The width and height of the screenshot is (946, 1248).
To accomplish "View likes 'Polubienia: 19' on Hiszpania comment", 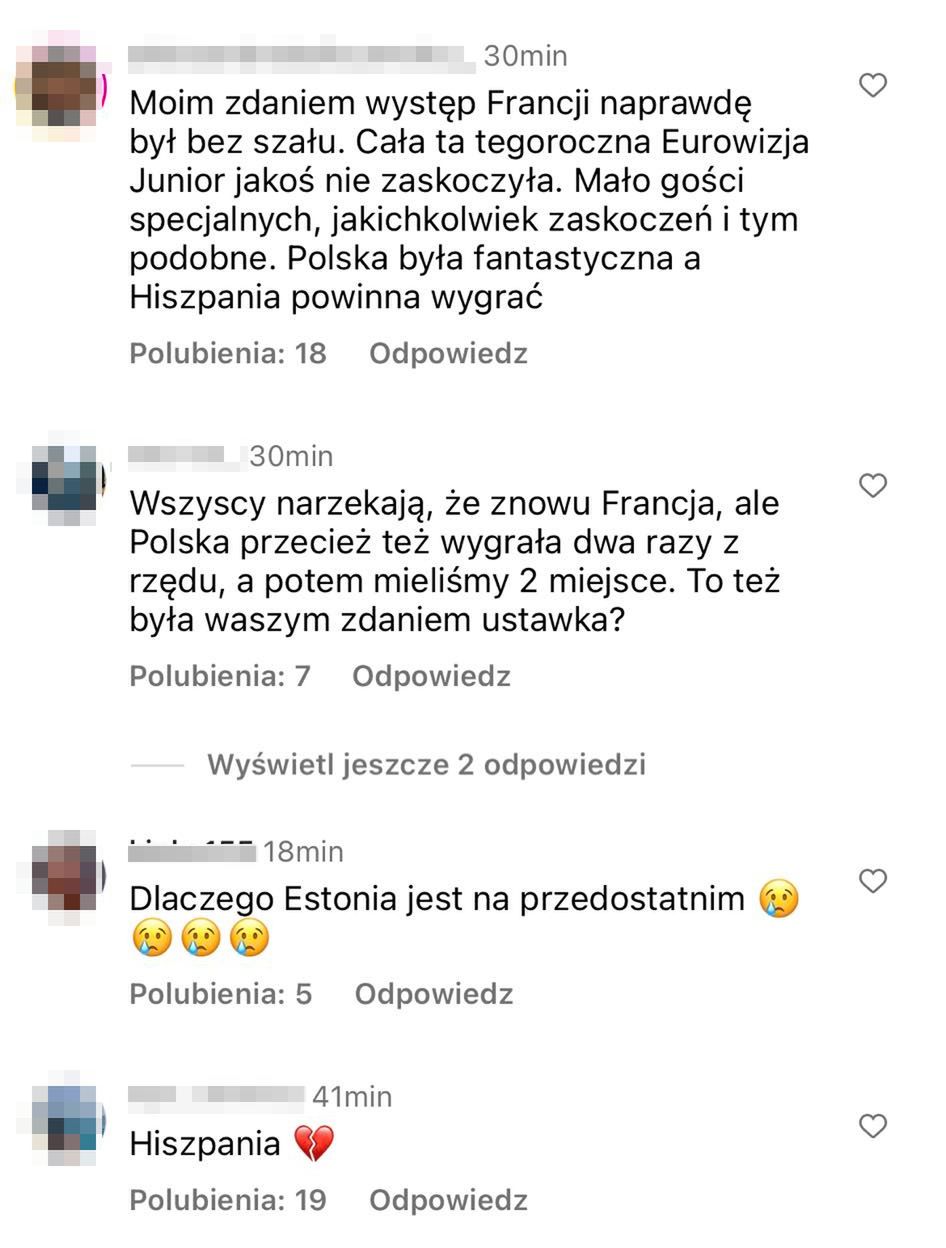I will pos(228,1200).
